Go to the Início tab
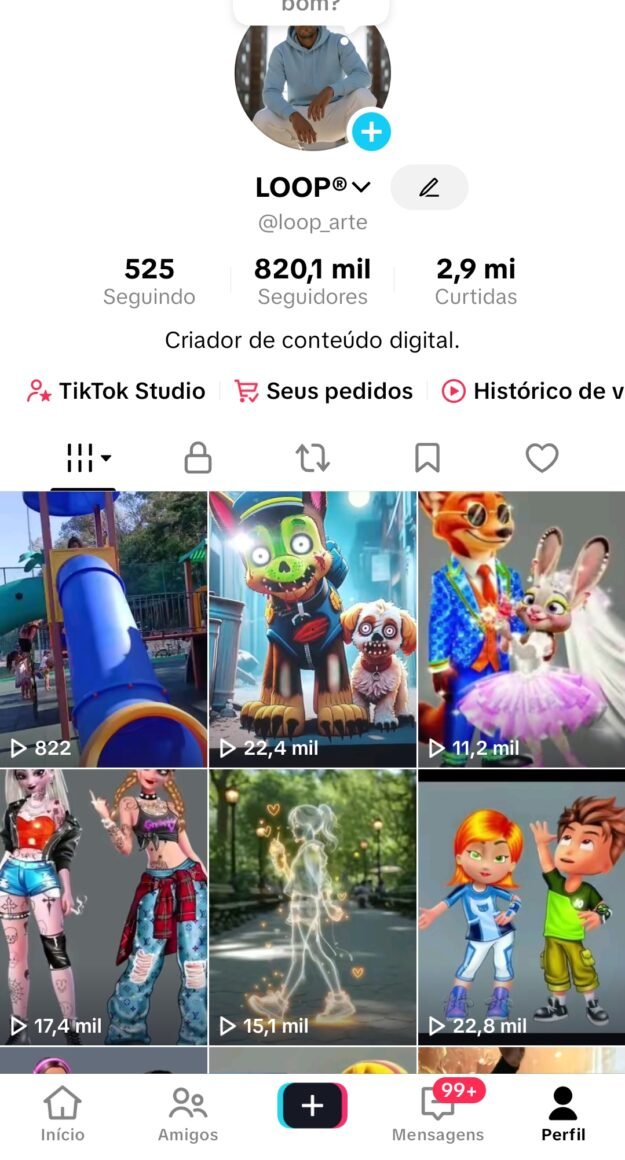 point(62,1114)
